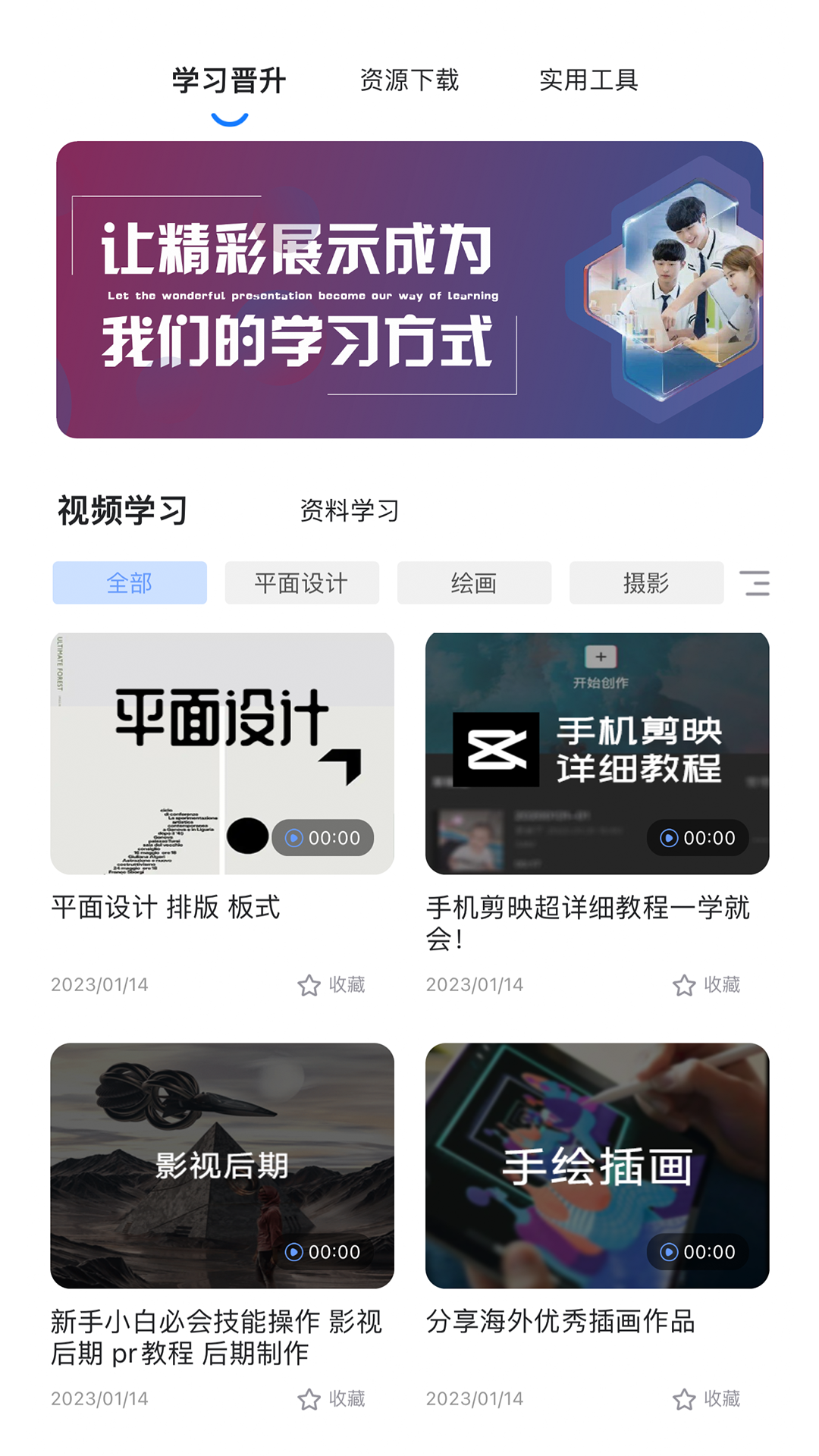Open the 影视后期 video card
This screenshot has width=819, height=1456.
(x=222, y=1166)
